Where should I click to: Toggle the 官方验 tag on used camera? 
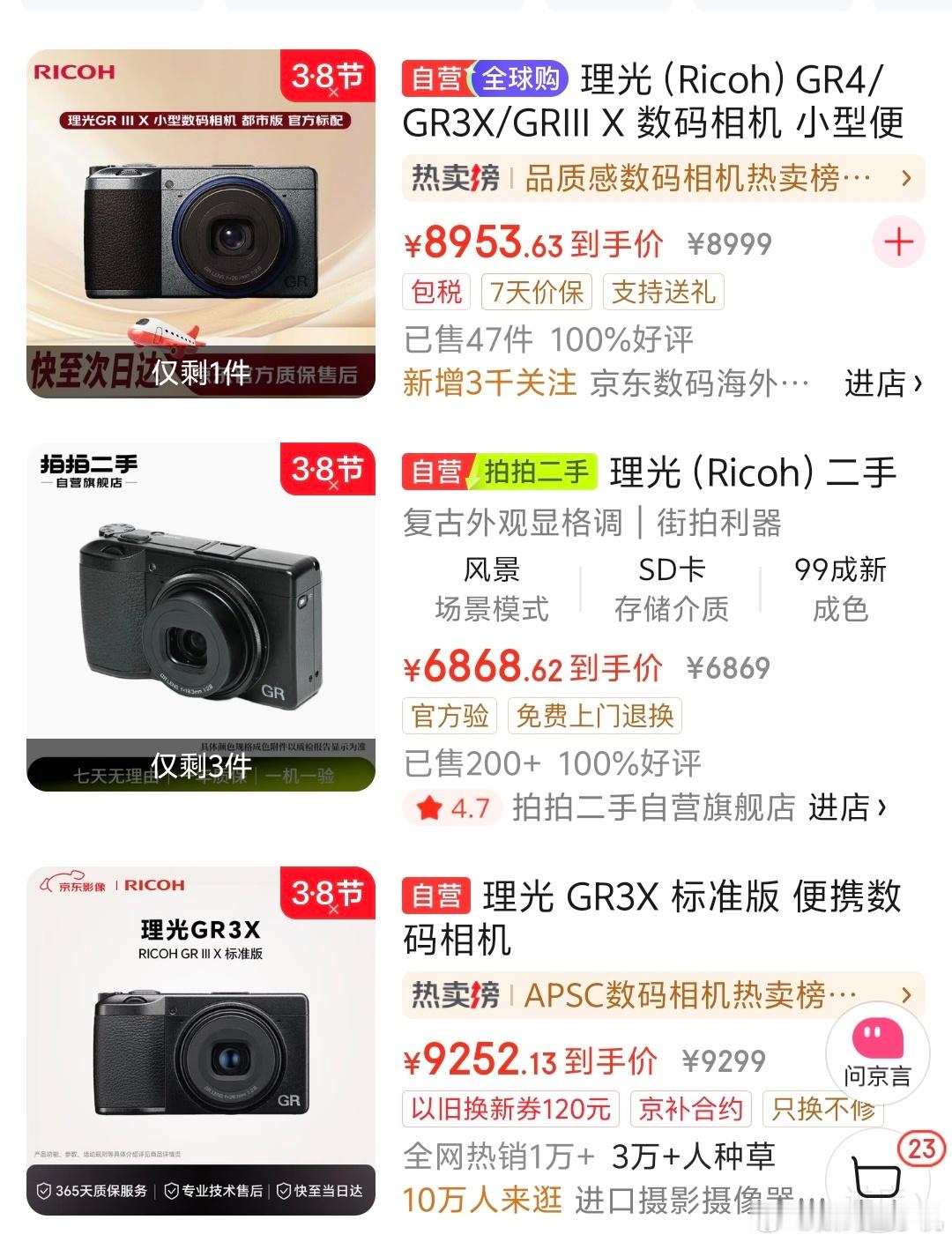click(450, 716)
